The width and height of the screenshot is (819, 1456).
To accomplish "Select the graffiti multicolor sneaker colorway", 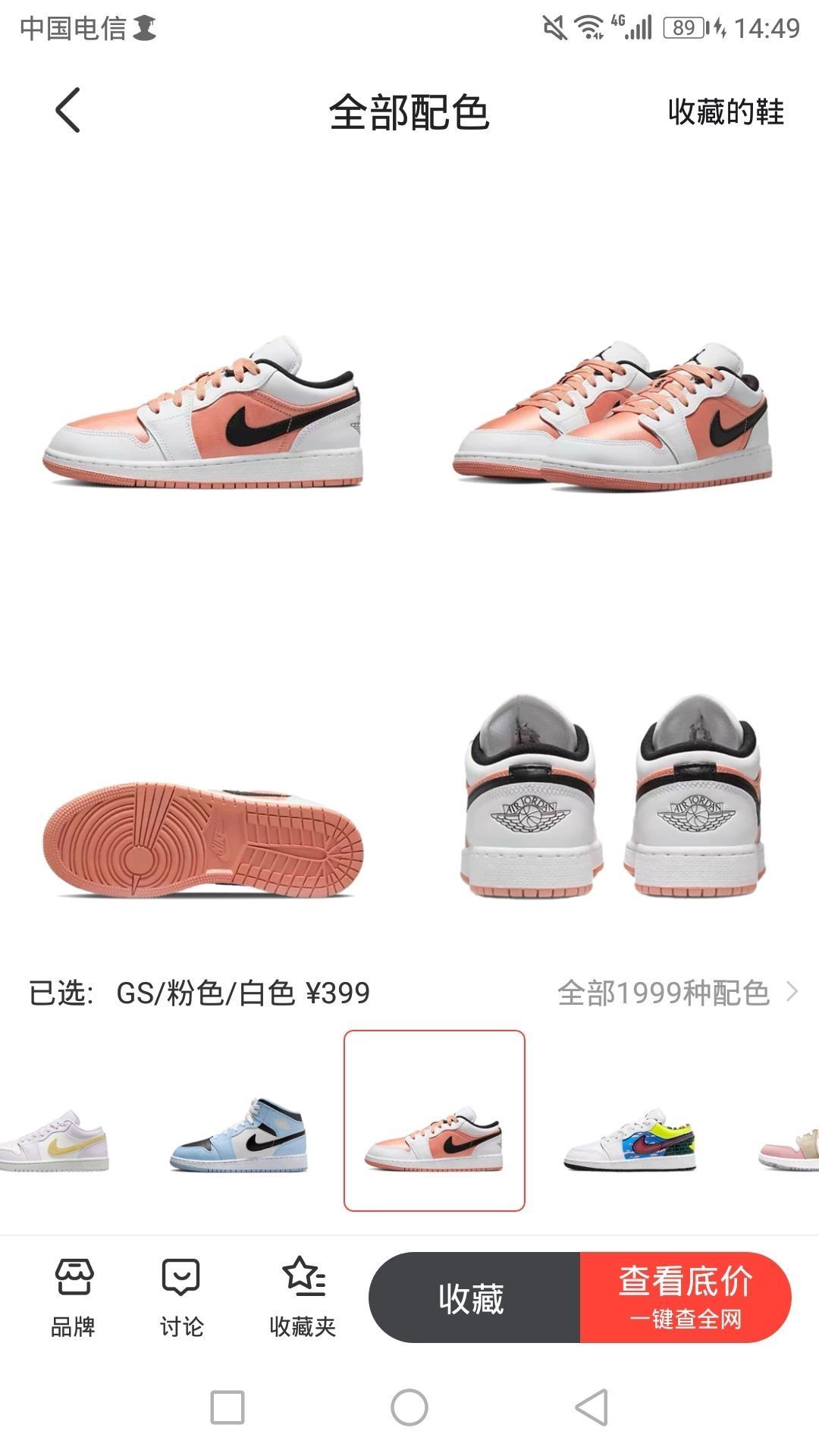I will pos(631,1139).
